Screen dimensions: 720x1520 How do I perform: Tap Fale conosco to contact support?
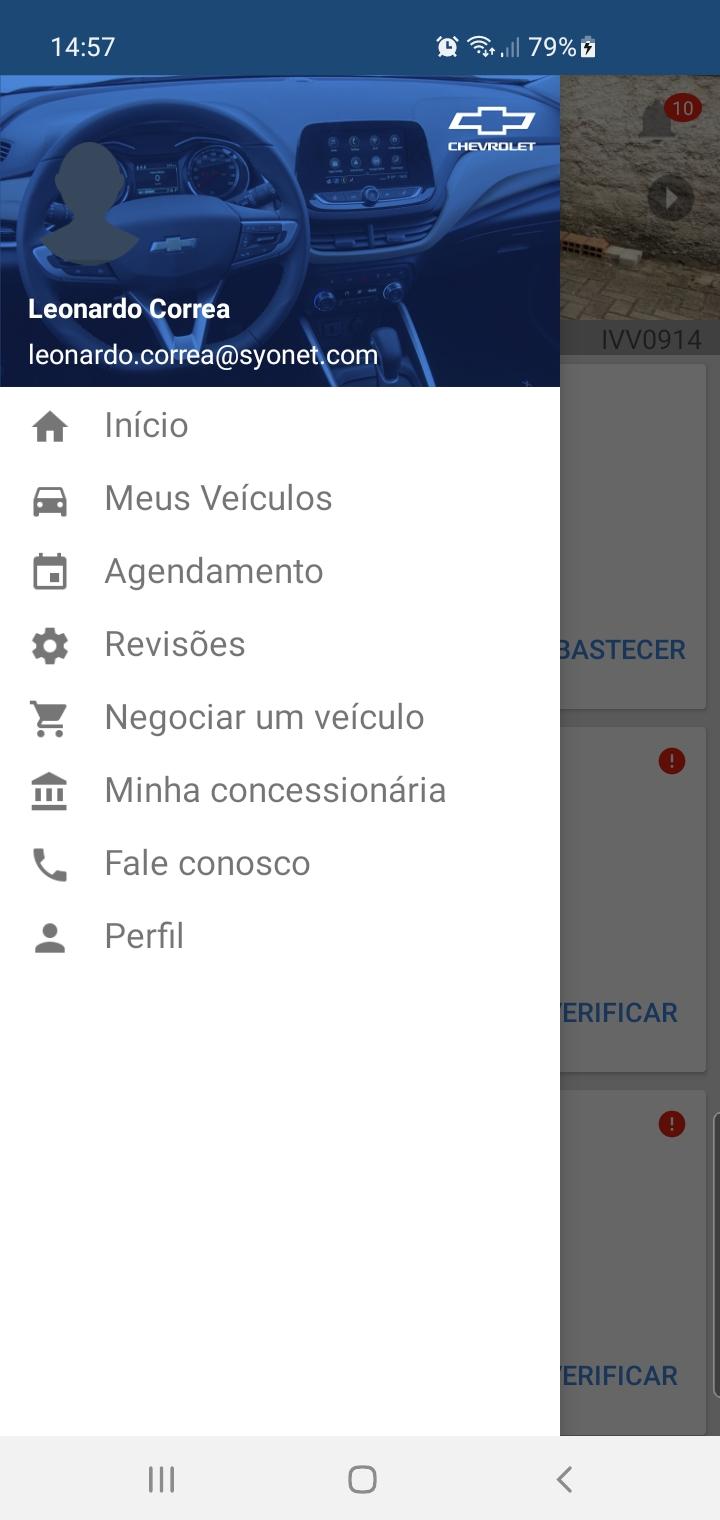point(207,864)
